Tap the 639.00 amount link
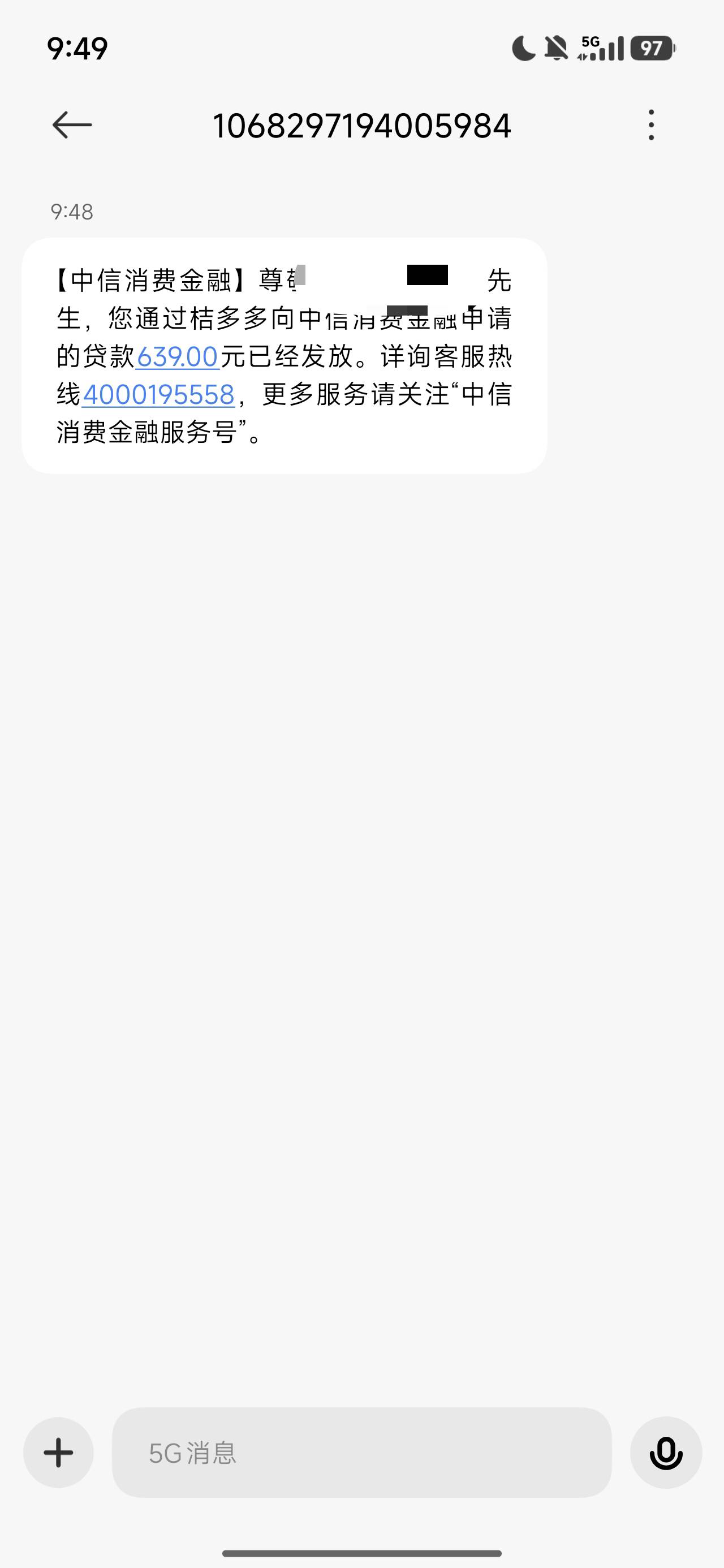 (x=177, y=357)
